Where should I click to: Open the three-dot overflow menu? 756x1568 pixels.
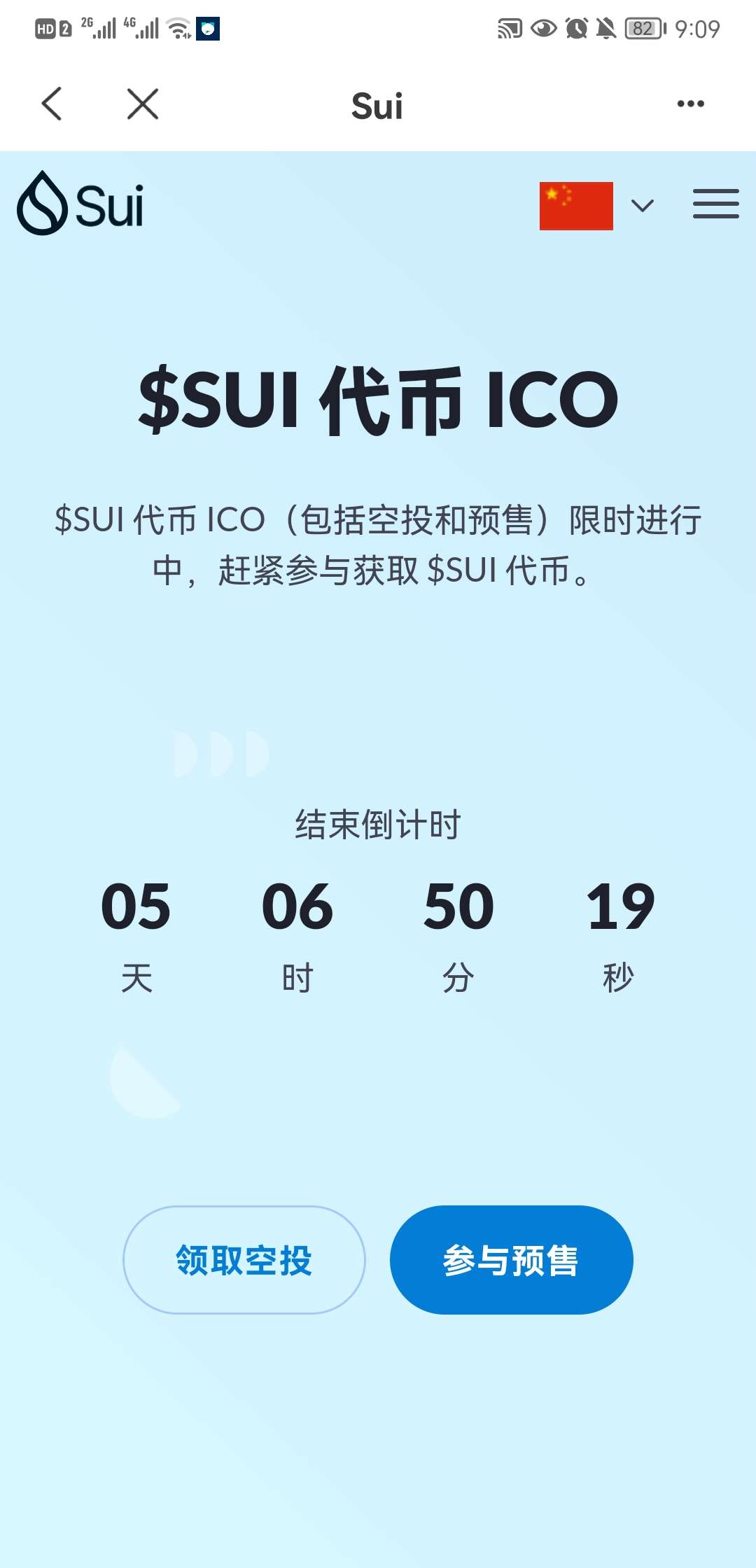pyautogui.click(x=690, y=104)
